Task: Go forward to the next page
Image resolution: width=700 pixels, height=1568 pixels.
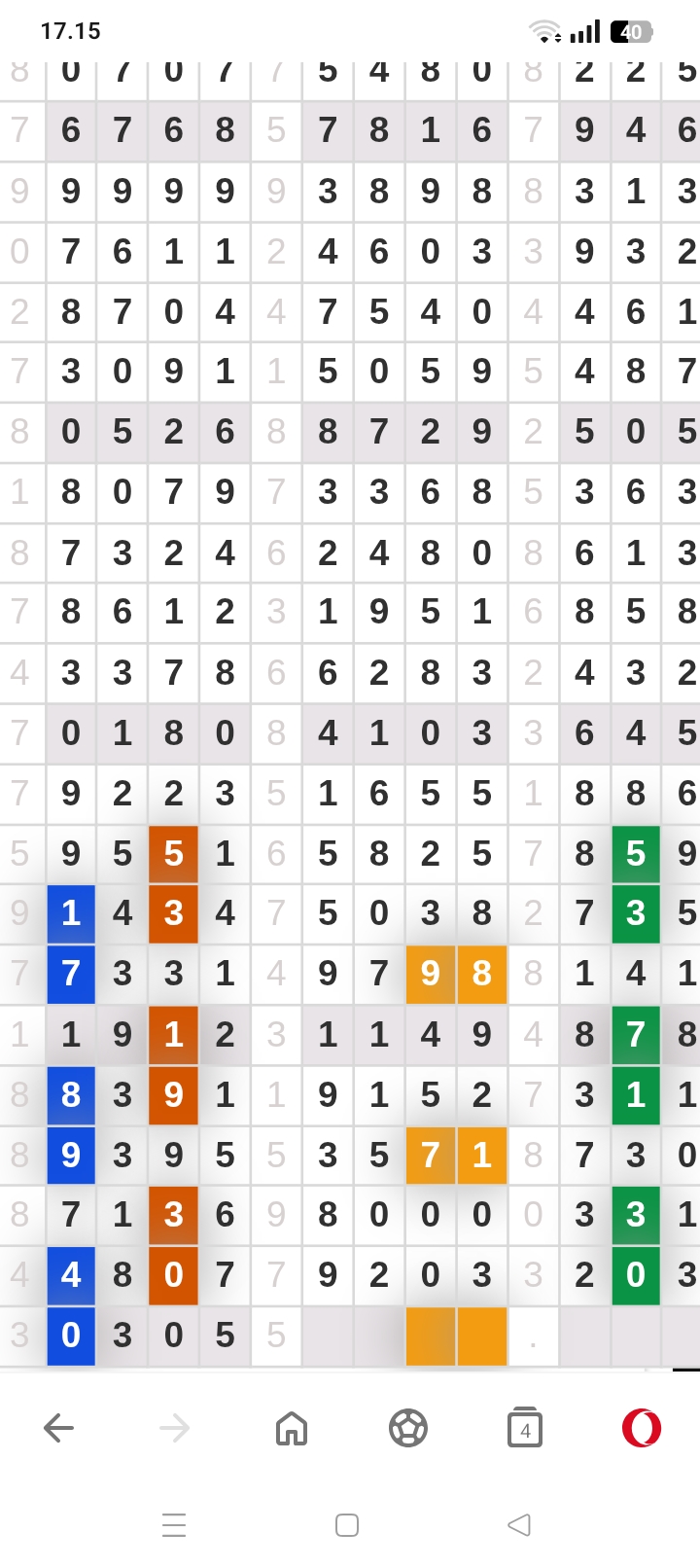Action: click(175, 1428)
